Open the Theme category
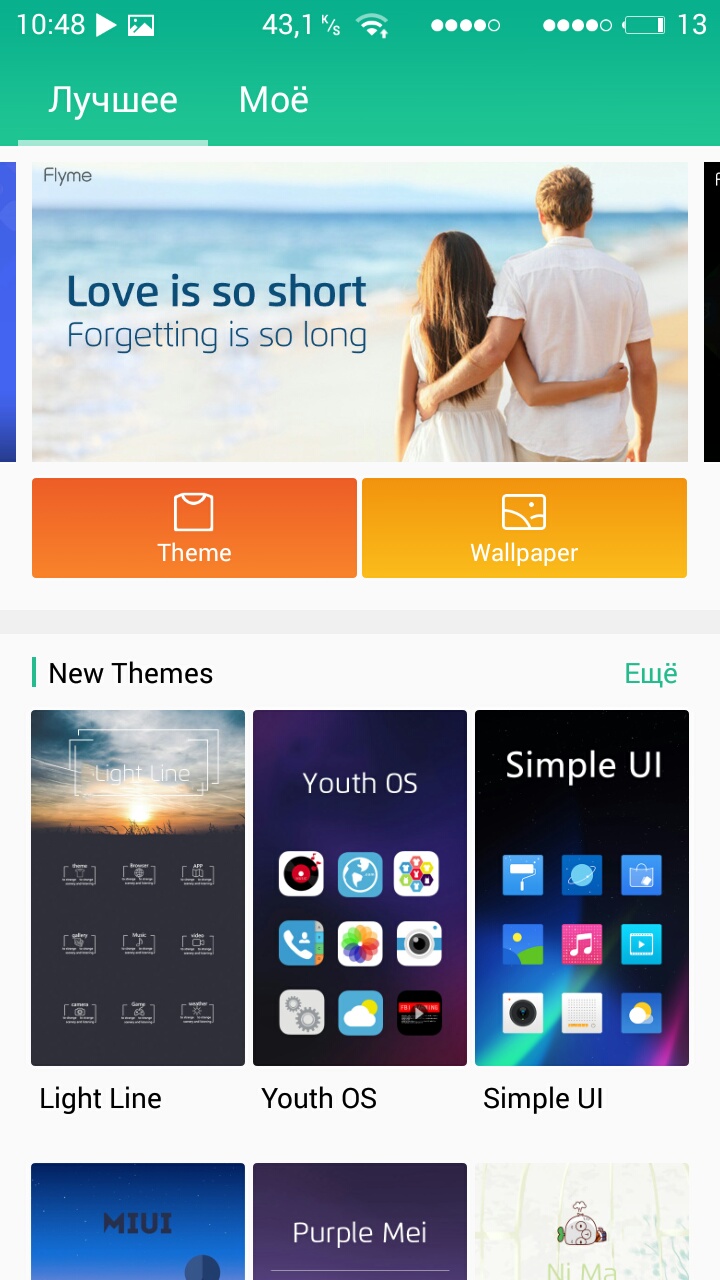 194,528
